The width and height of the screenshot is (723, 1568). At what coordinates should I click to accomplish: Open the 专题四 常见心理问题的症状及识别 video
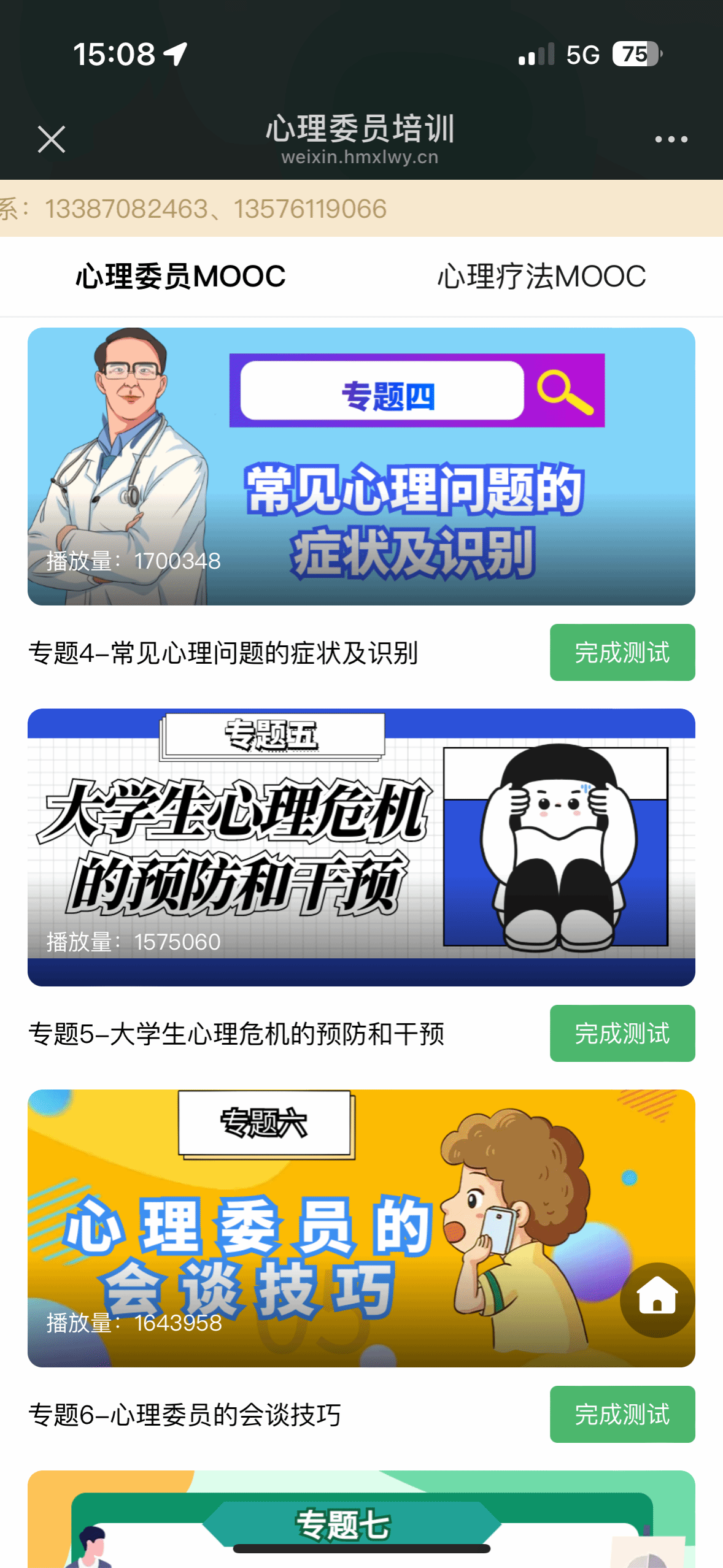[361, 466]
